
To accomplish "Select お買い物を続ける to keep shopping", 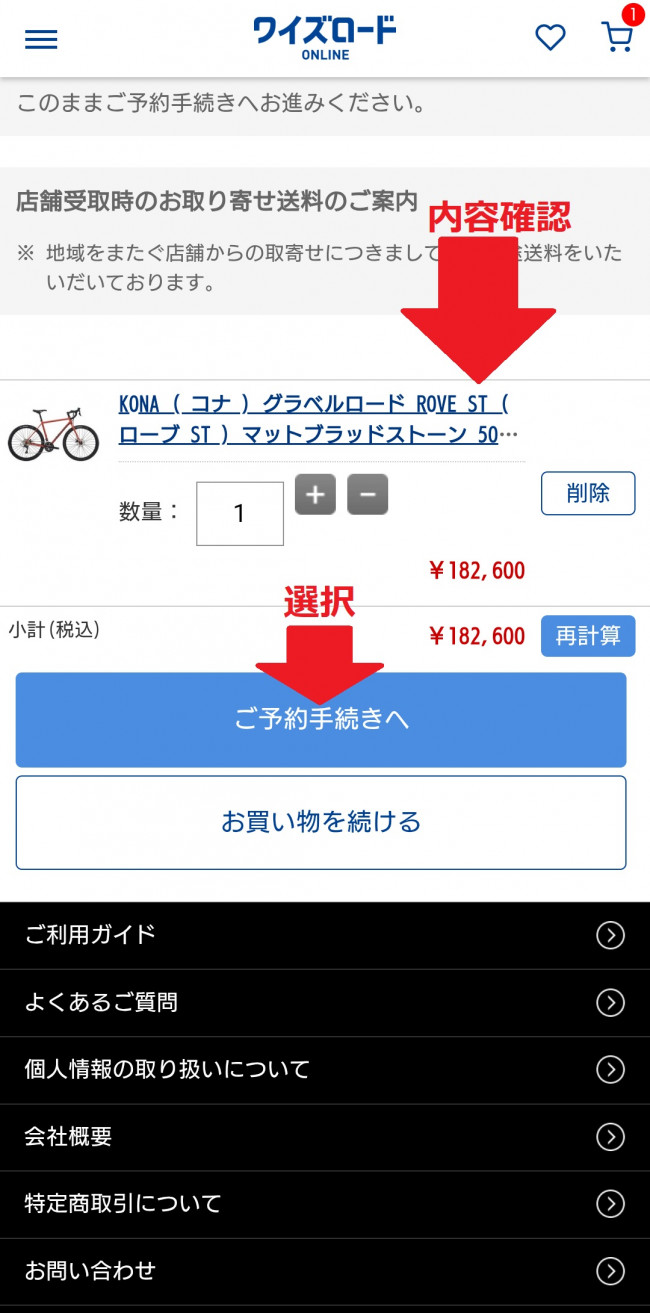I will (321, 822).
